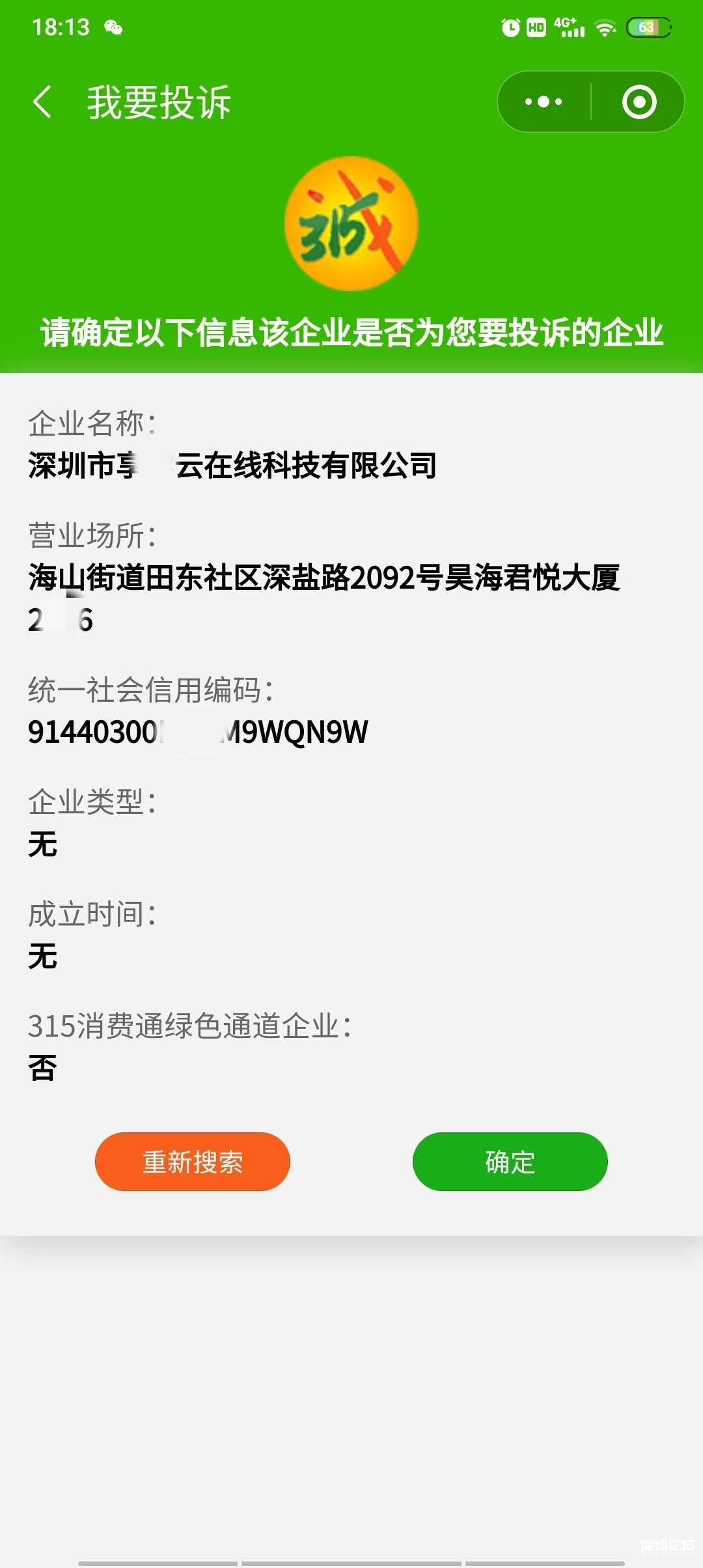
Task: Open the mini program three-dot menu
Action: pos(544,102)
